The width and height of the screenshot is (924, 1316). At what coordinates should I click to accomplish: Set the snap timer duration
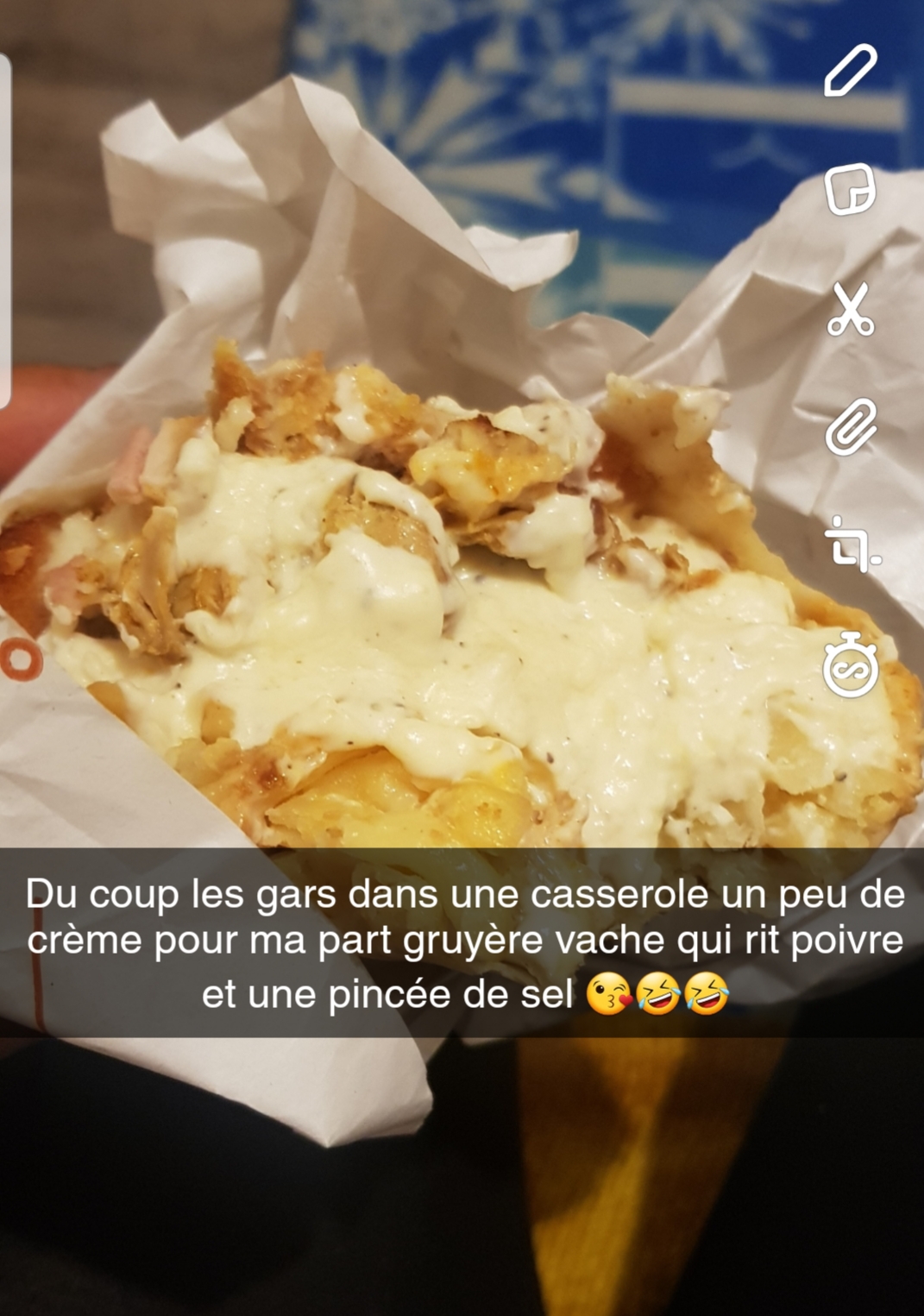pos(851,664)
